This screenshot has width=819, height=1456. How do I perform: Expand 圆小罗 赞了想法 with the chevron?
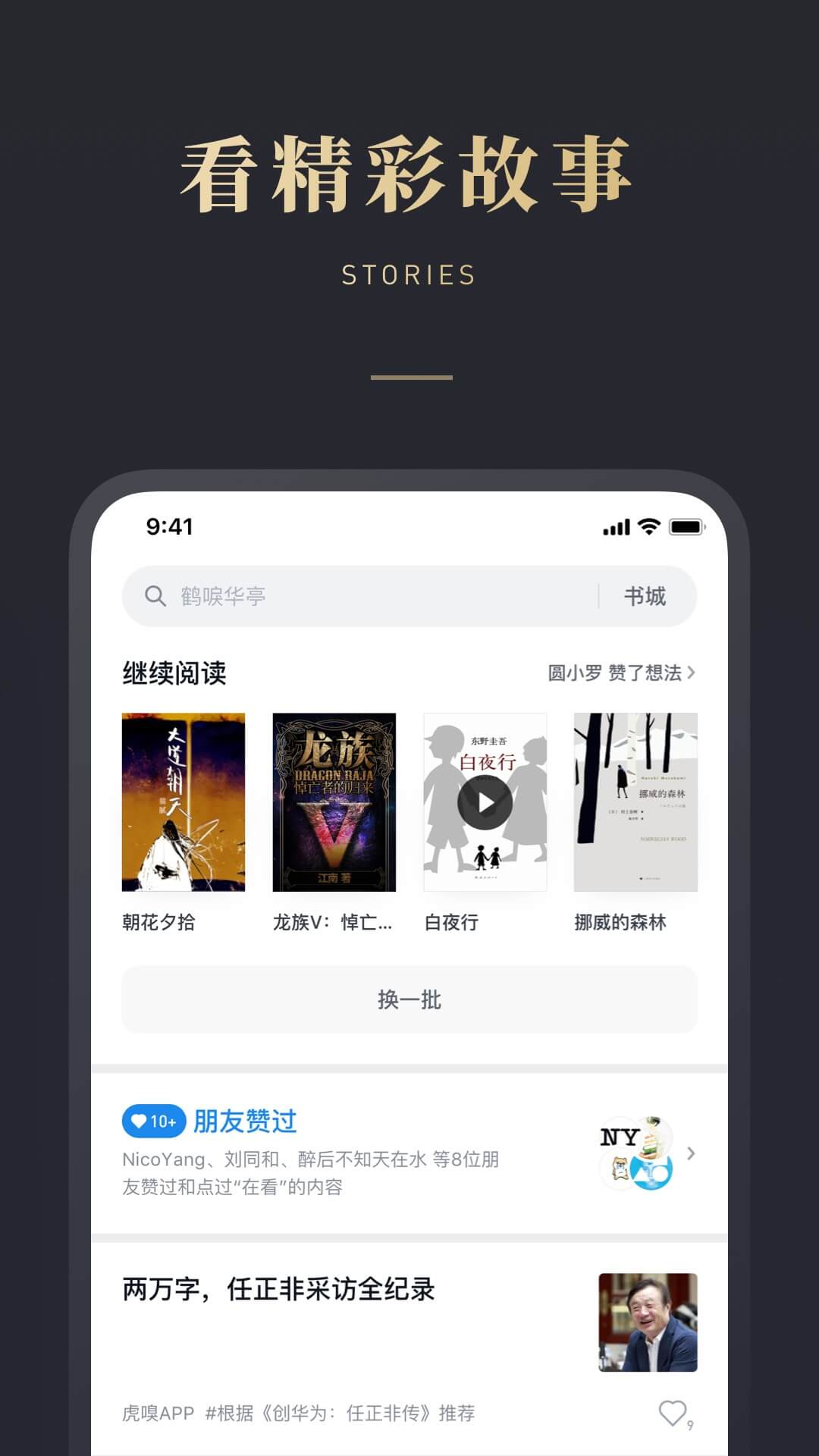(692, 673)
